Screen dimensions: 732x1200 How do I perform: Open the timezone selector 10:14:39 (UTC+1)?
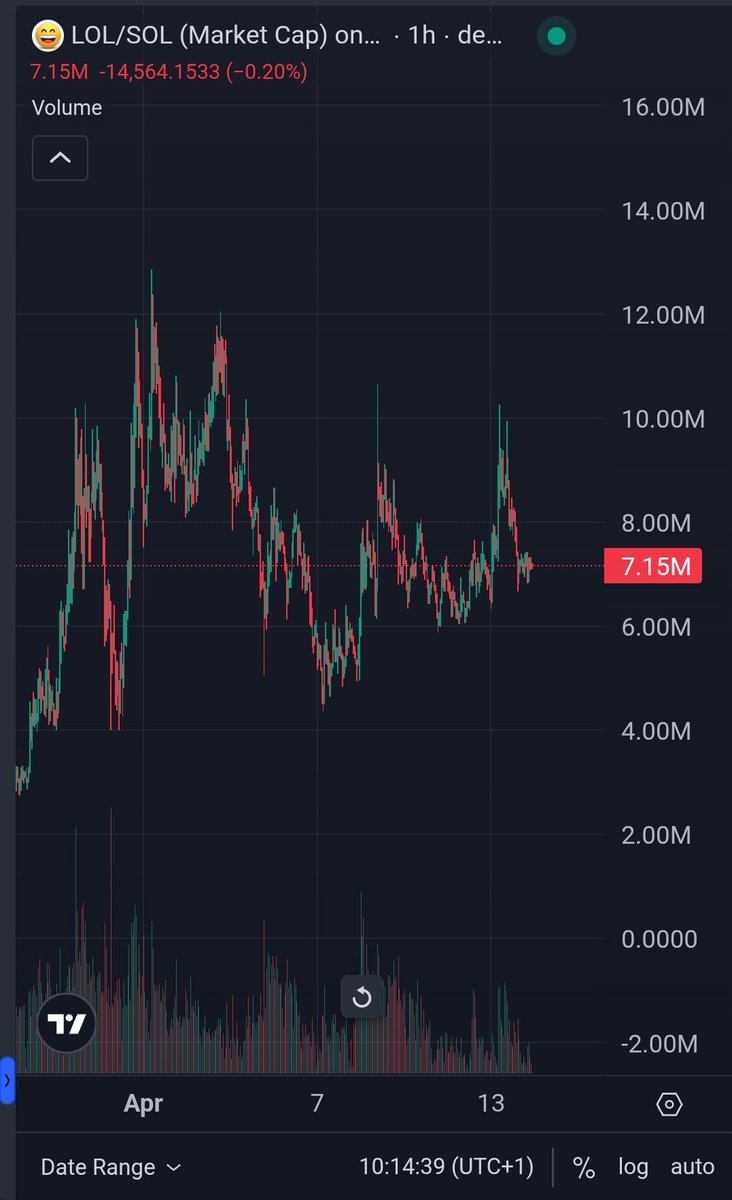coord(446,1167)
